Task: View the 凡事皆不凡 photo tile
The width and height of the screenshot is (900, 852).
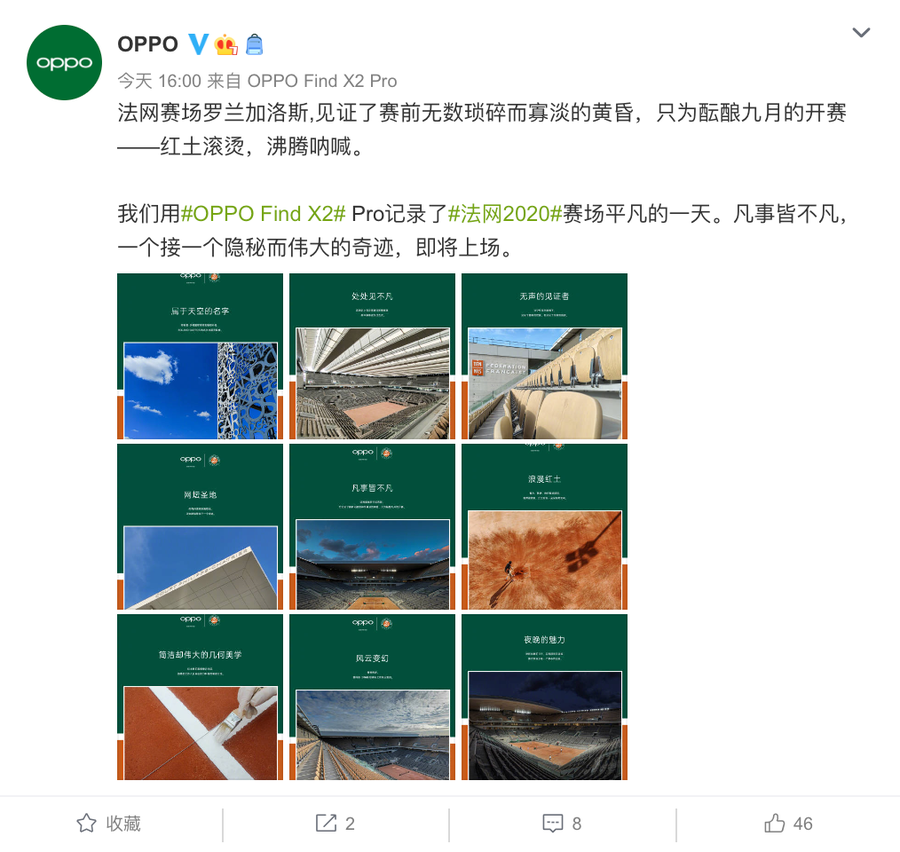Action: (372, 527)
